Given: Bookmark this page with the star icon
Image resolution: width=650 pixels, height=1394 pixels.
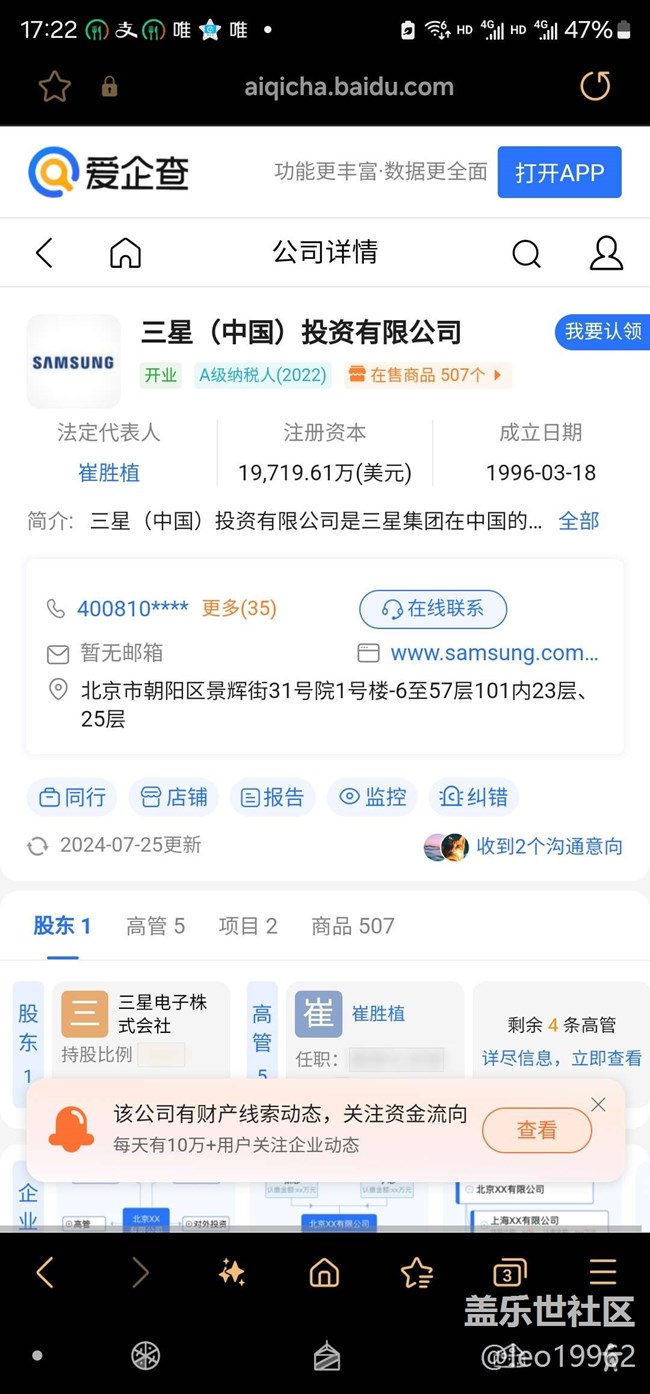Looking at the screenshot, I should pos(54,87).
